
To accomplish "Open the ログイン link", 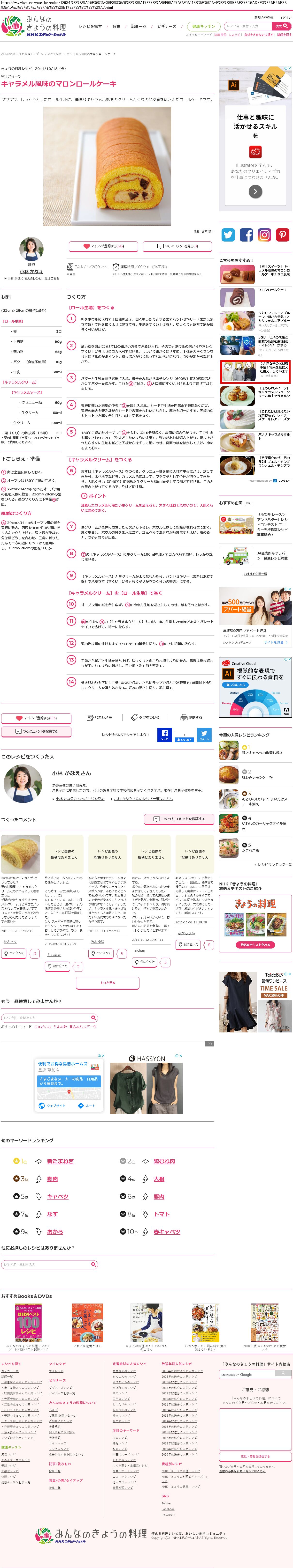I will 285,18.
